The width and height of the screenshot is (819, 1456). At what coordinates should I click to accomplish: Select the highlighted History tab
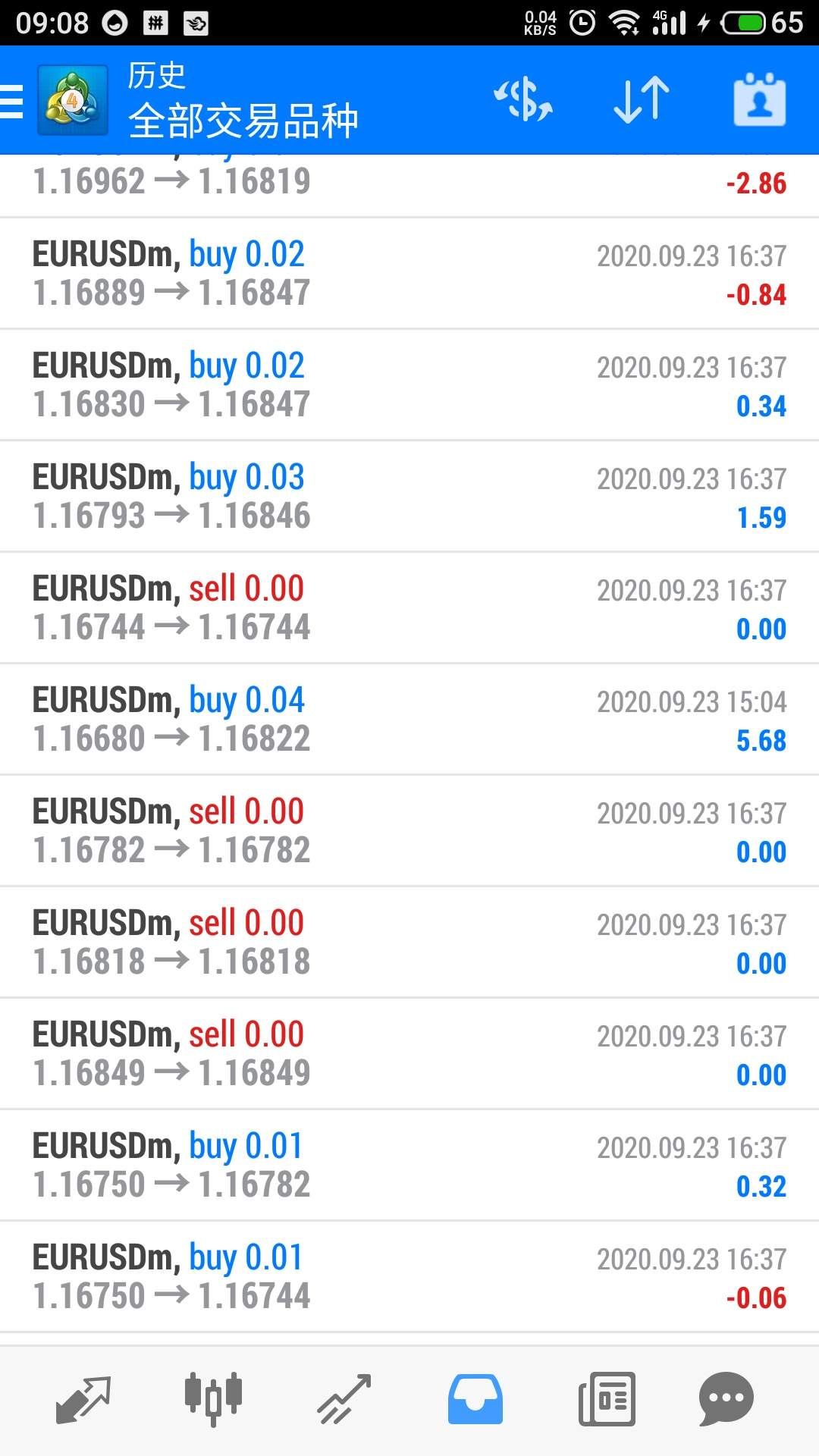click(x=475, y=1399)
